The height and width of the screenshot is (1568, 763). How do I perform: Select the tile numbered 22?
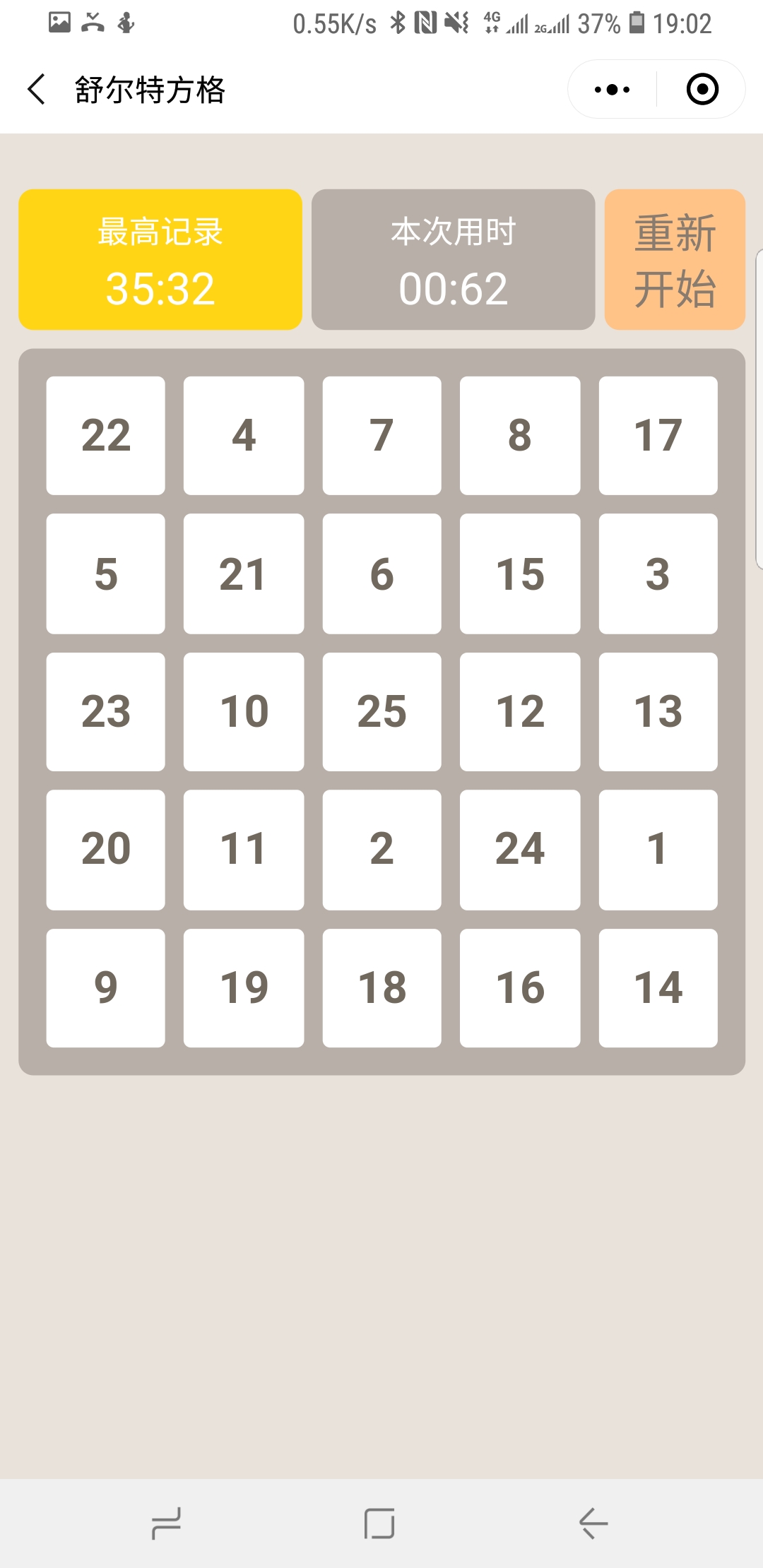click(106, 435)
